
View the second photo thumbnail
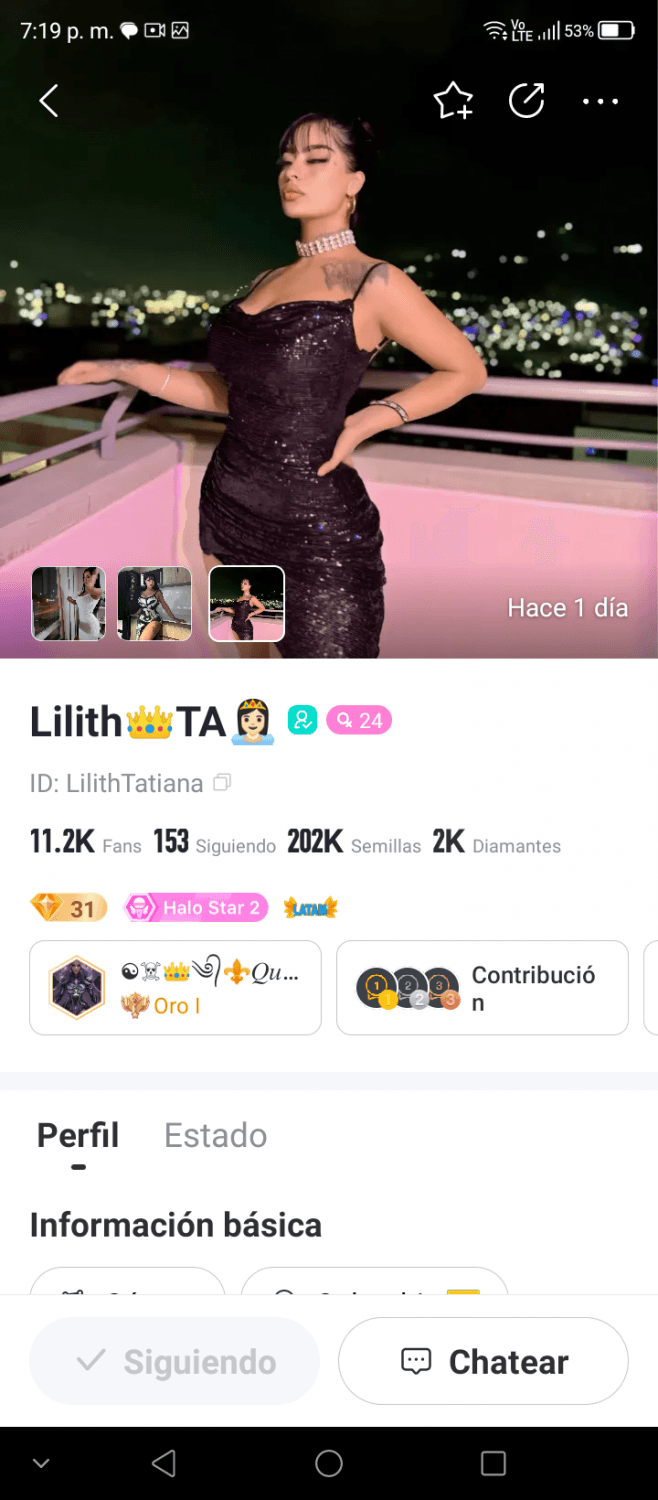[x=154, y=603]
